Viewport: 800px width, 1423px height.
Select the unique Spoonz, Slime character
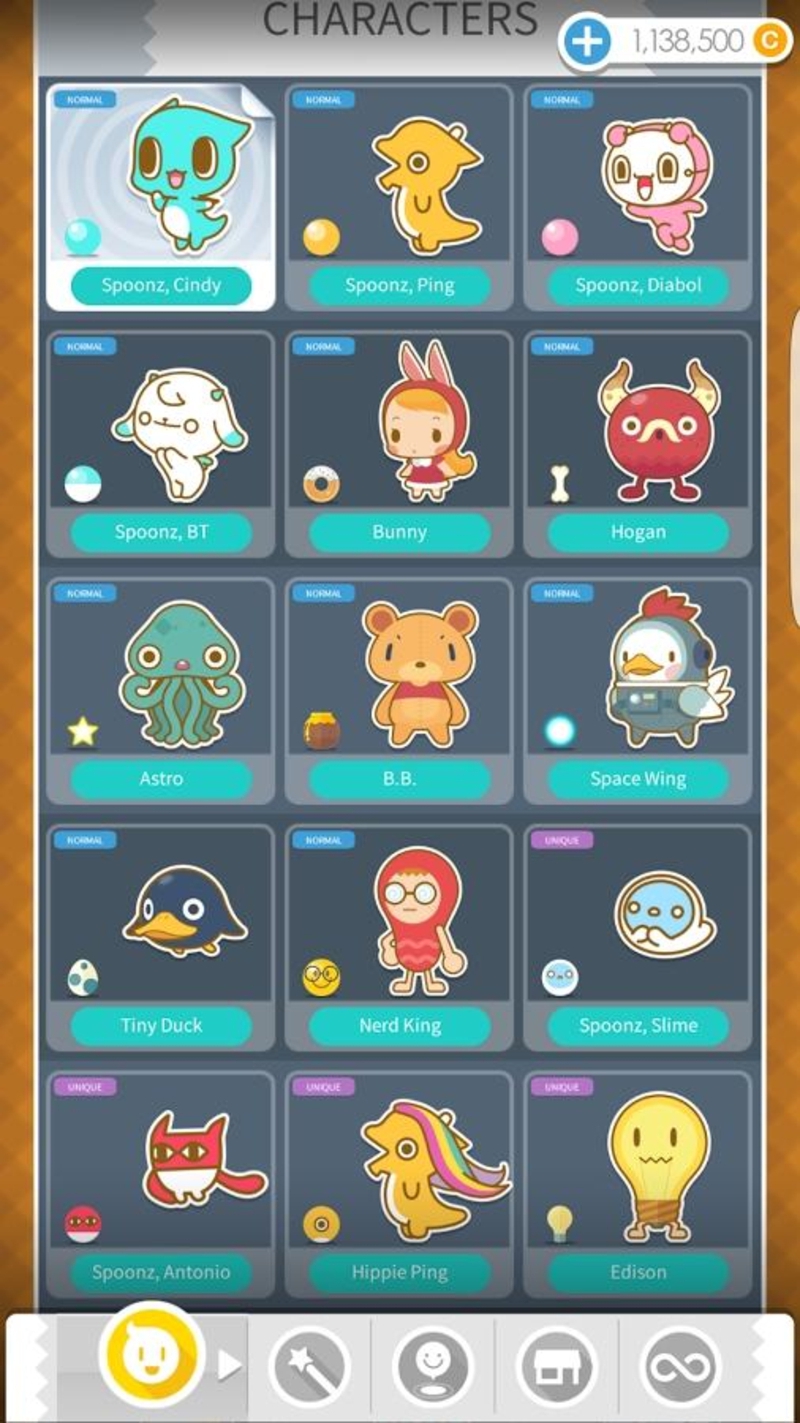tap(638, 938)
